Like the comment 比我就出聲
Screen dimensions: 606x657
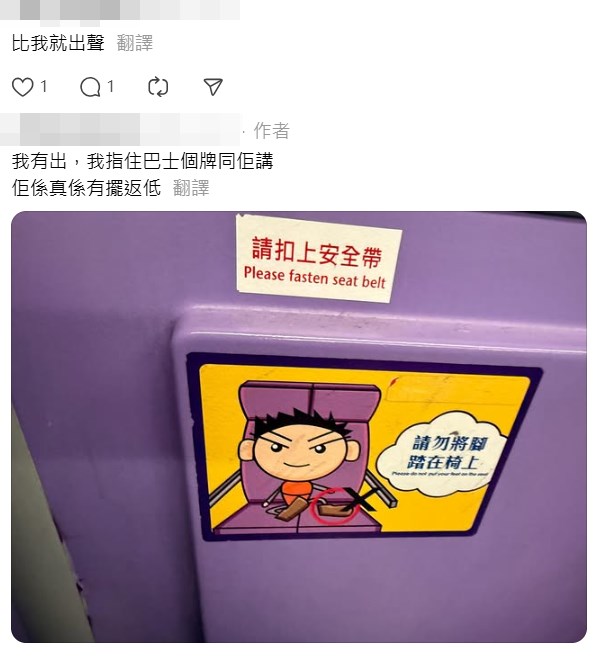pos(23,87)
